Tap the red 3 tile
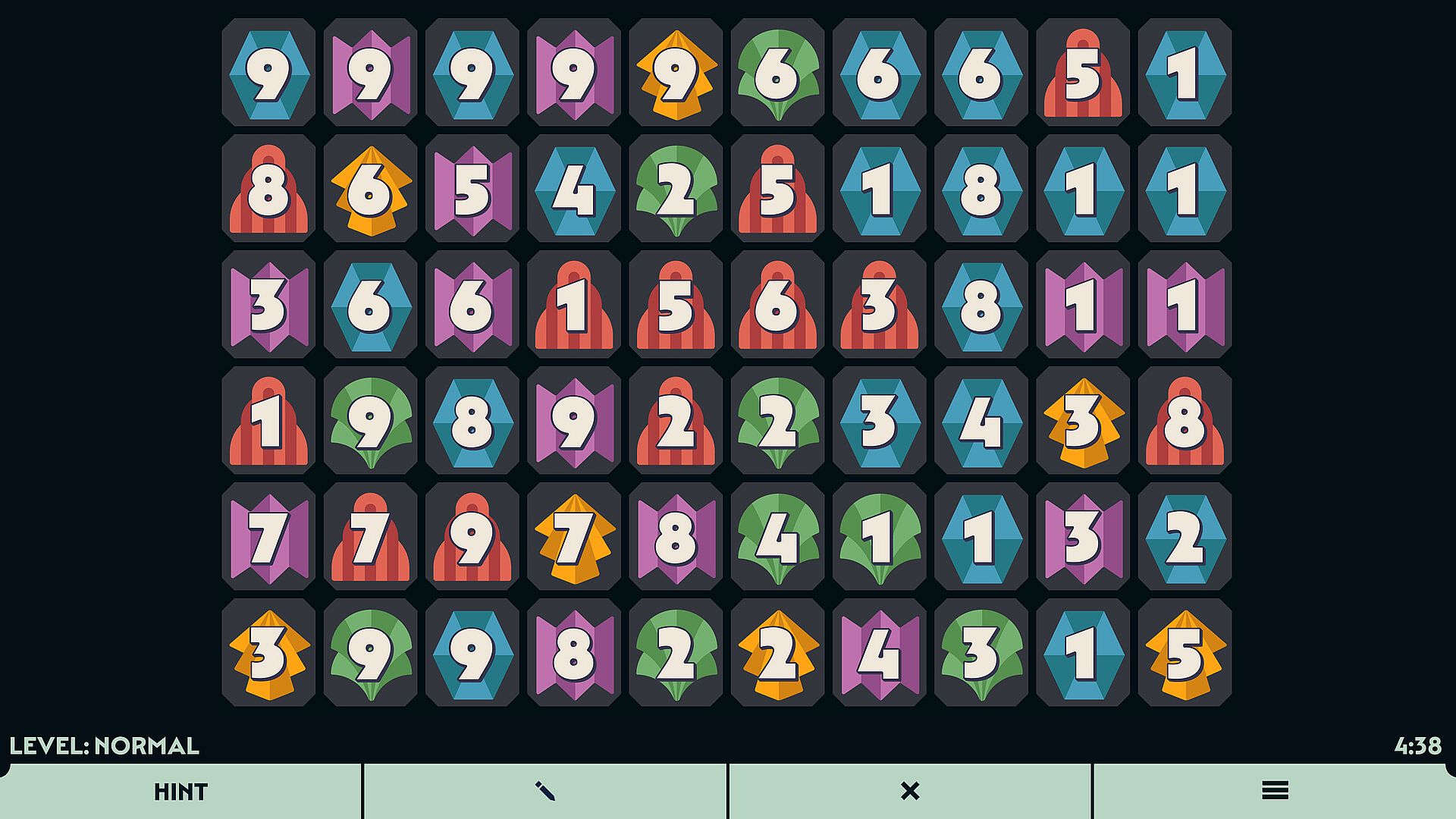The height and width of the screenshot is (819, 1456). coord(879,305)
